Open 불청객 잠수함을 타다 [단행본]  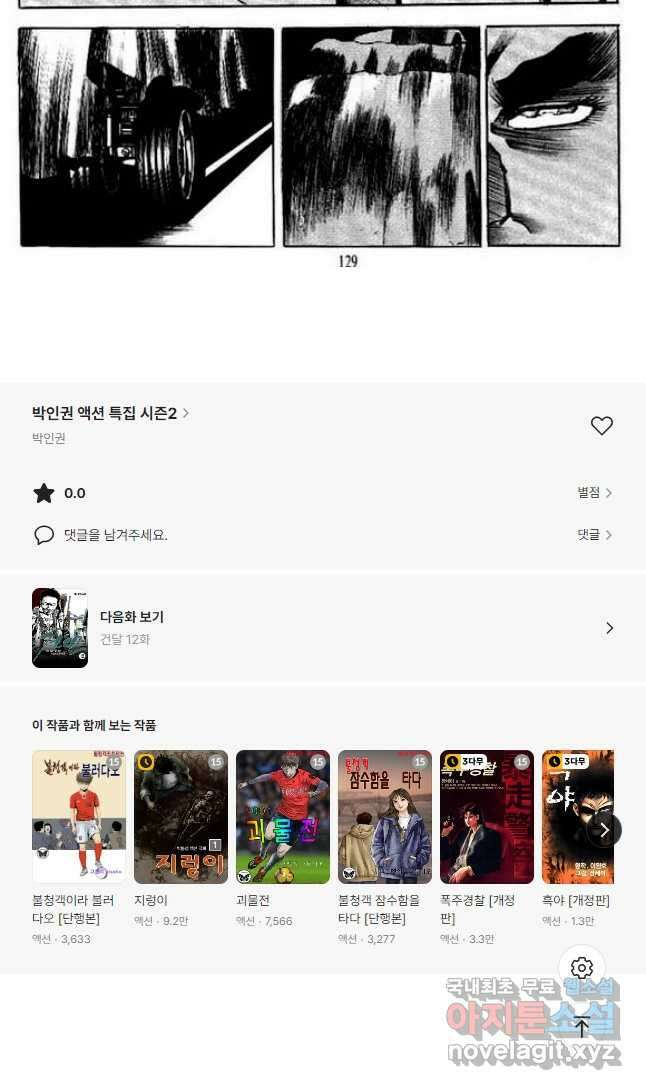(x=385, y=817)
